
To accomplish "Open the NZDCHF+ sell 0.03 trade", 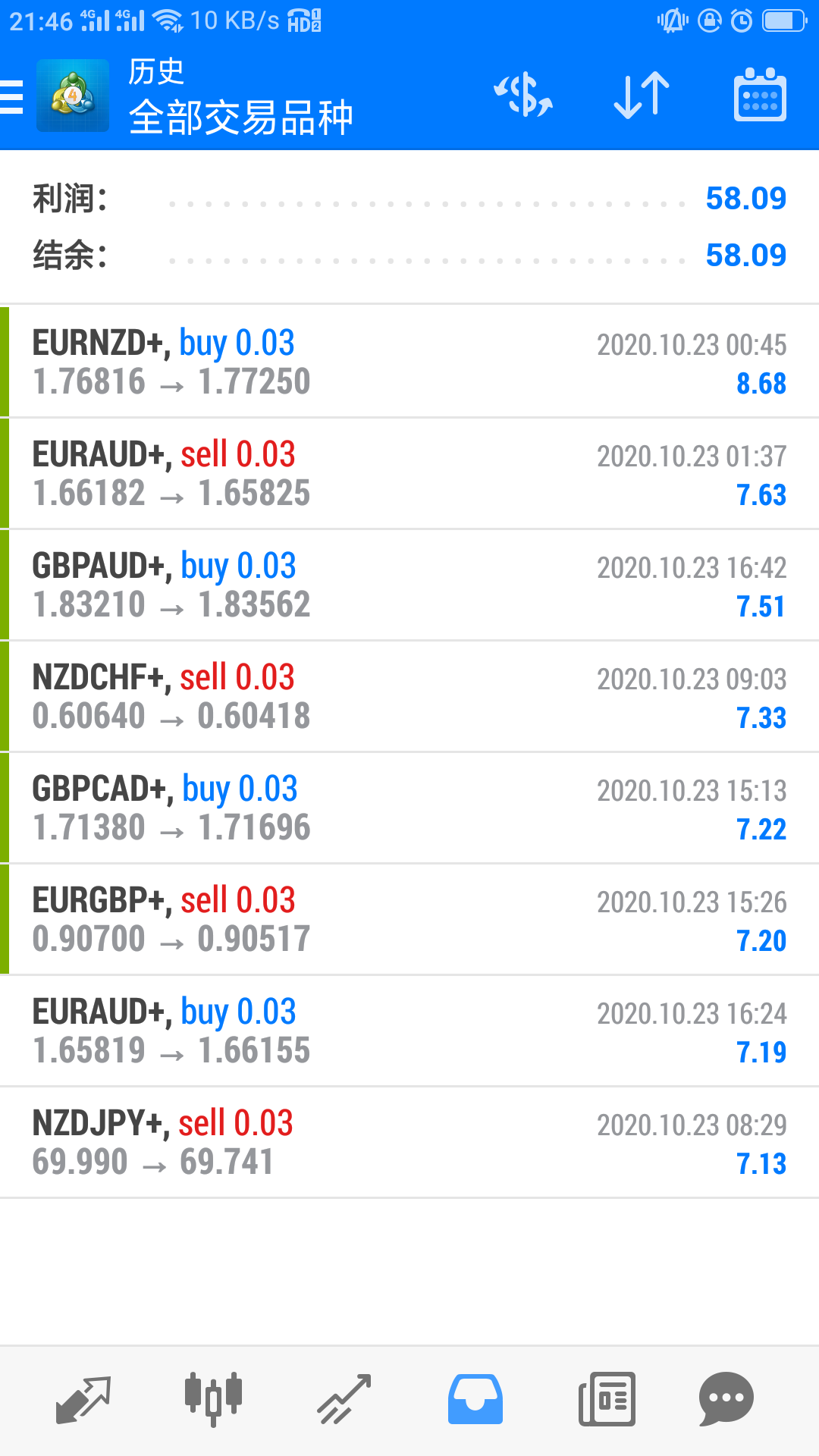I will pyautogui.click(x=409, y=696).
